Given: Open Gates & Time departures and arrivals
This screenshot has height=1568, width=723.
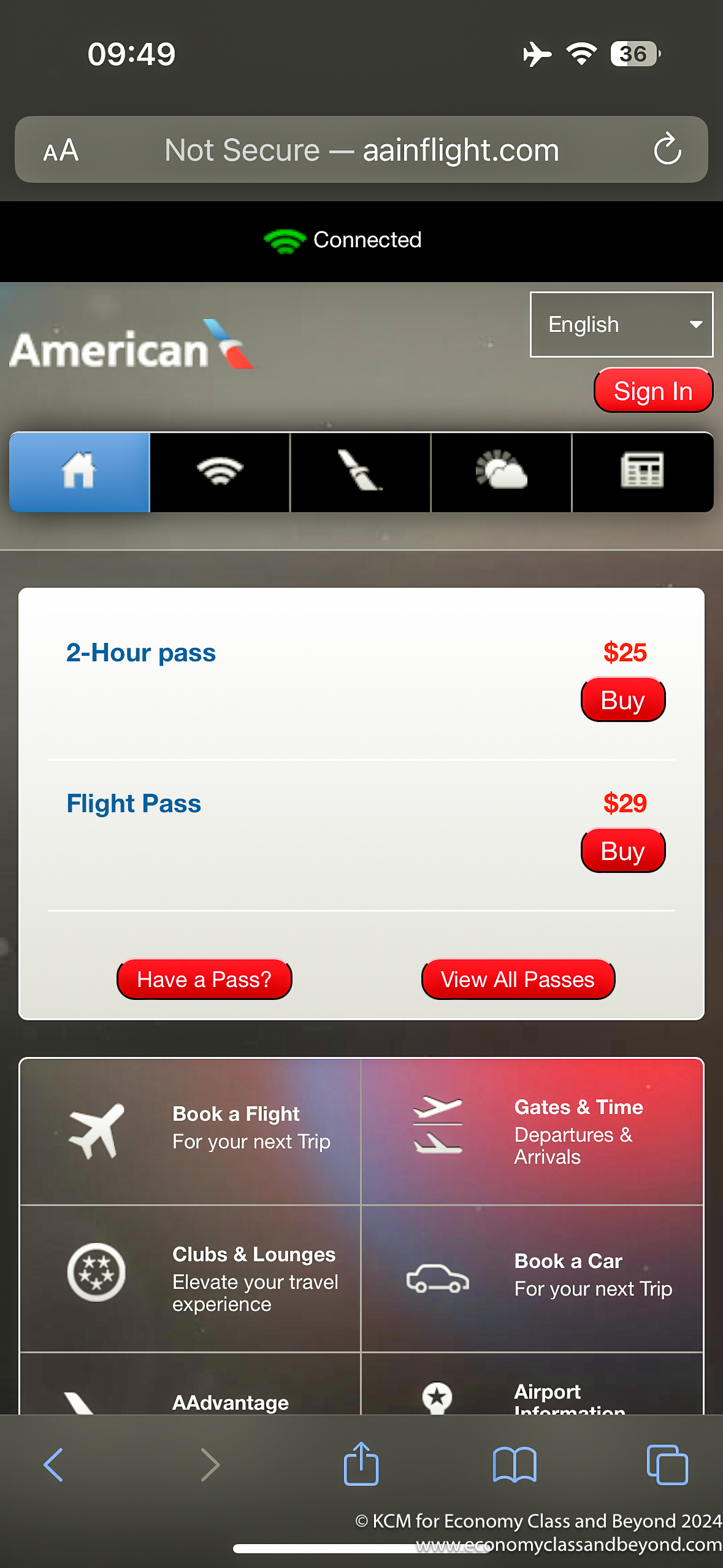Looking at the screenshot, I should (x=532, y=1131).
